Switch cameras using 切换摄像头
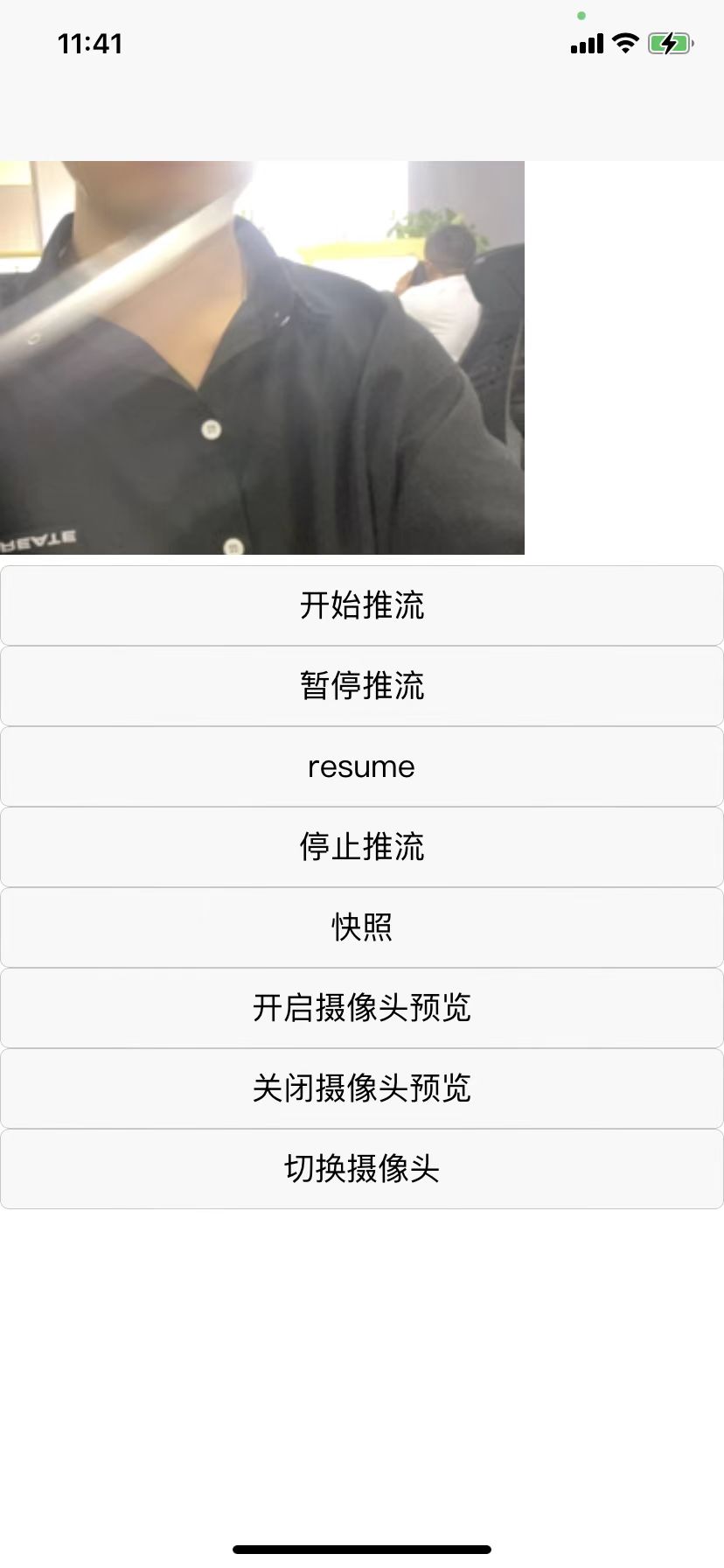The image size is (724, 1568). [362, 1169]
